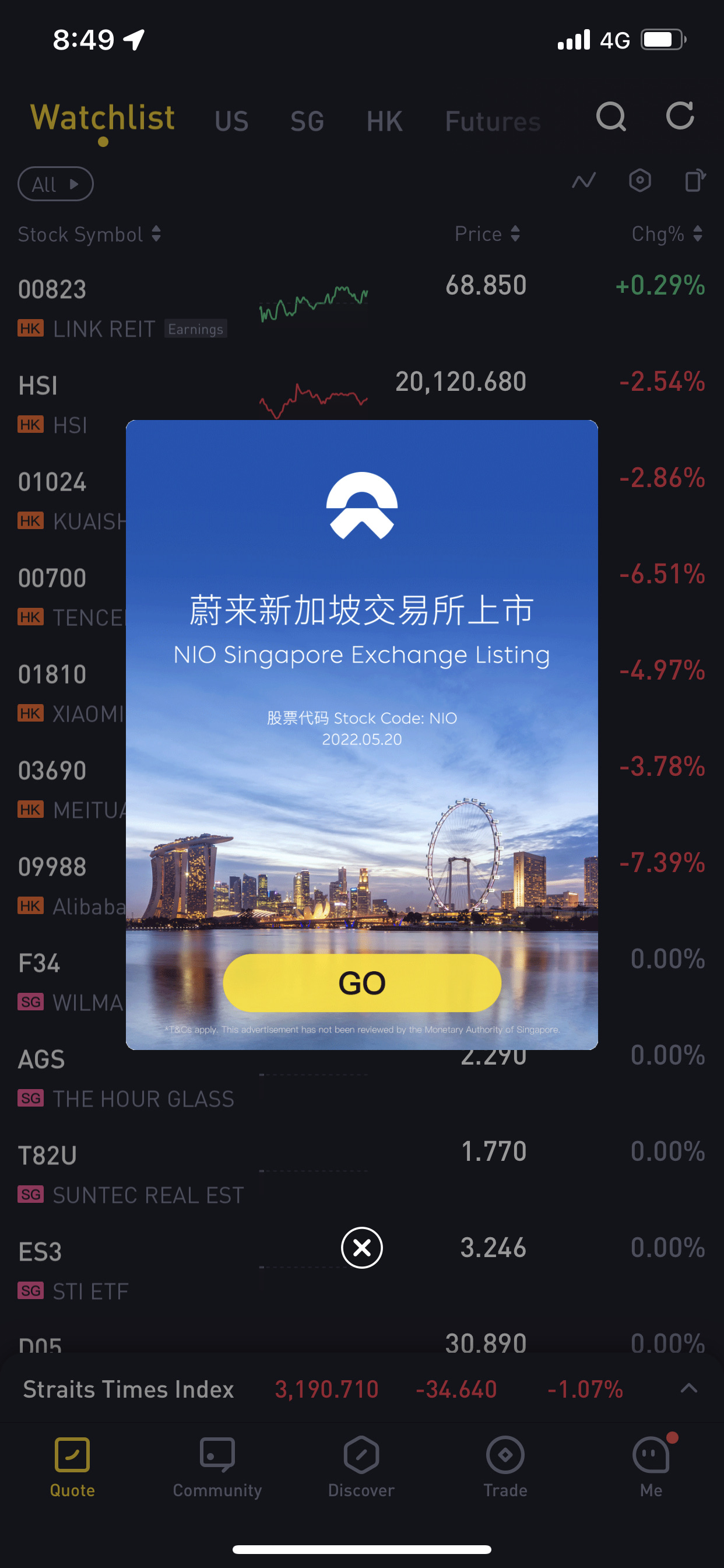Open the search icon

pos(611,117)
